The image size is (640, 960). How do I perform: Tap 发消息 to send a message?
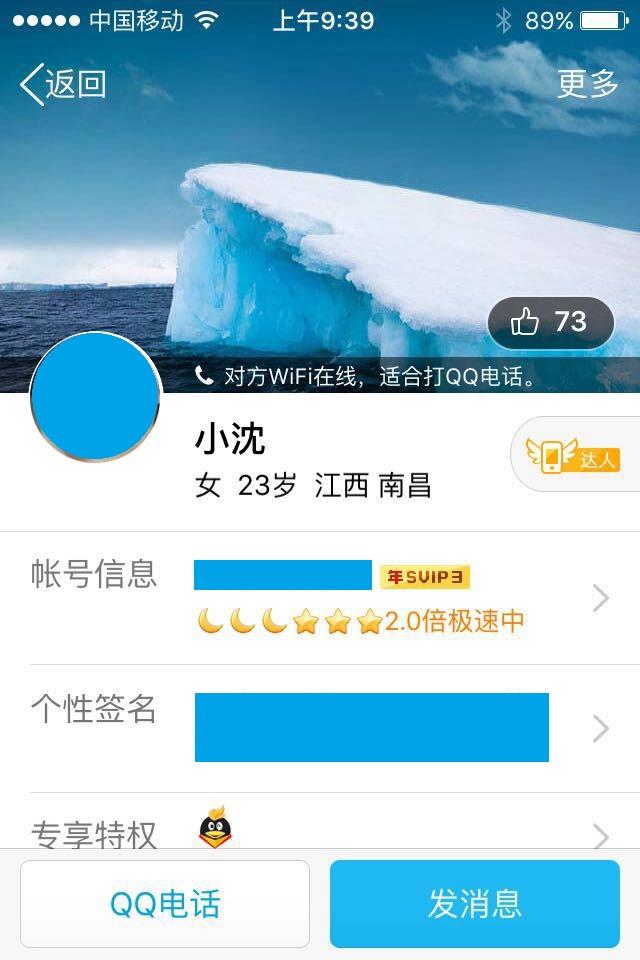click(475, 904)
